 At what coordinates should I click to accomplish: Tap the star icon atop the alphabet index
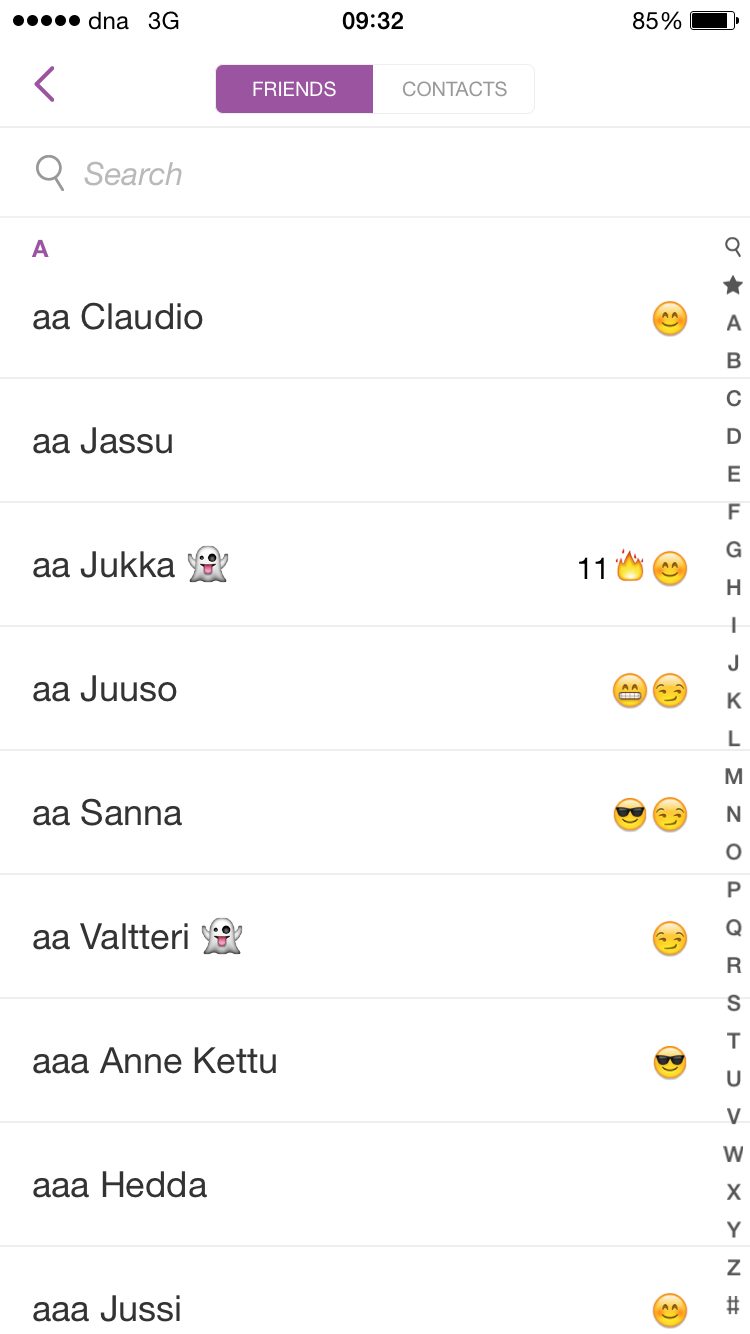732,285
